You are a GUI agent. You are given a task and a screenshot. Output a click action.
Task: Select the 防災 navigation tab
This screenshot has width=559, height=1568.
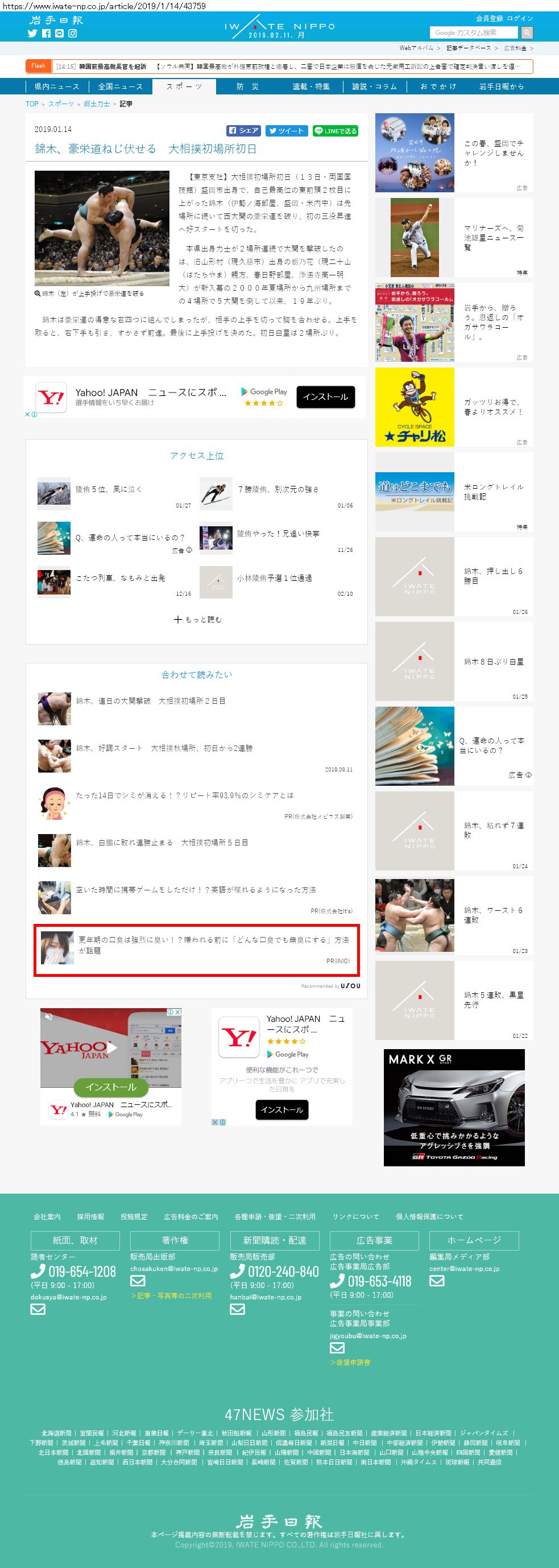coord(247,86)
